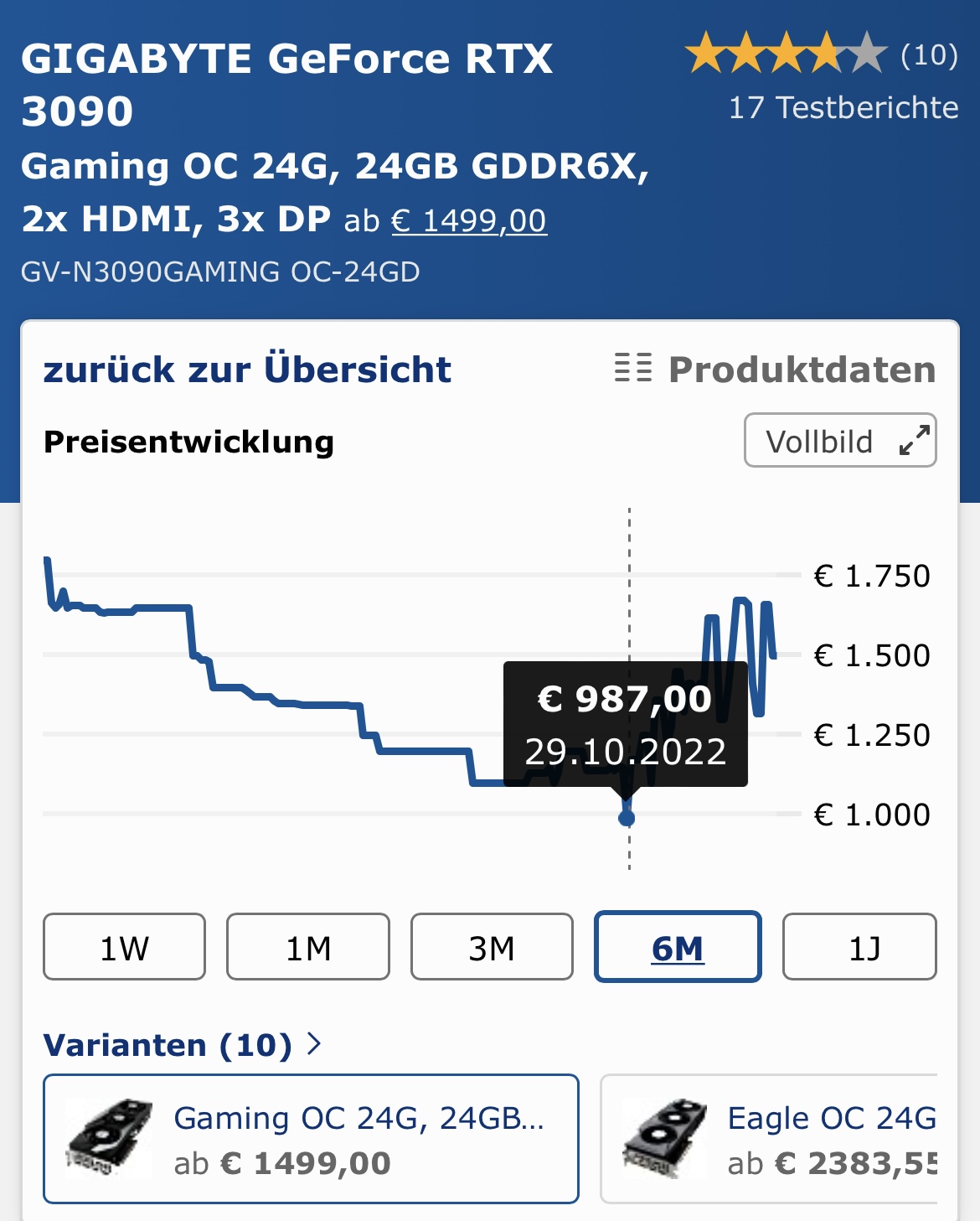Open the 17 Testberichte reviews
Screen dimensions: 980x1221
point(843,108)
